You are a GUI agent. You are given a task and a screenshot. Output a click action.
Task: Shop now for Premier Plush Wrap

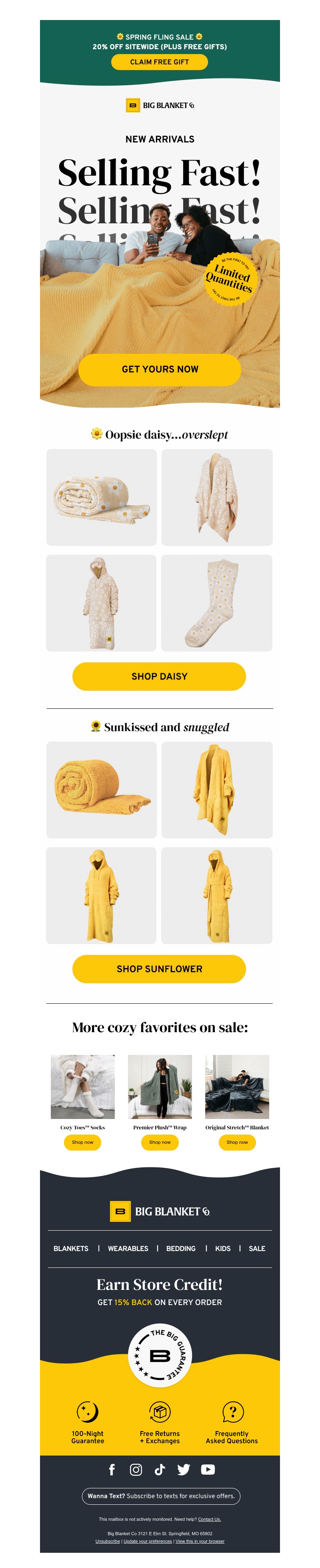point(160,1142)
